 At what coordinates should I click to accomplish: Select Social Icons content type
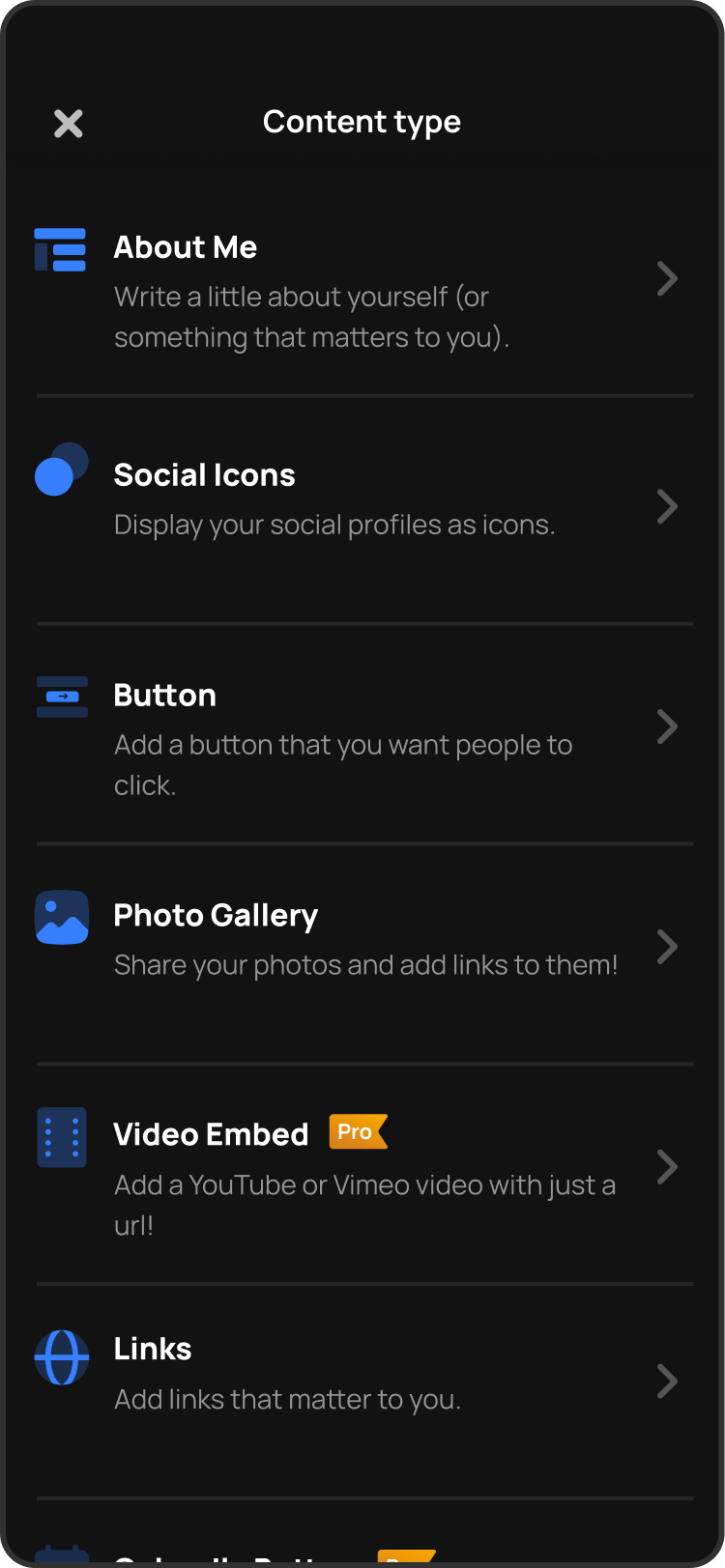362,502
